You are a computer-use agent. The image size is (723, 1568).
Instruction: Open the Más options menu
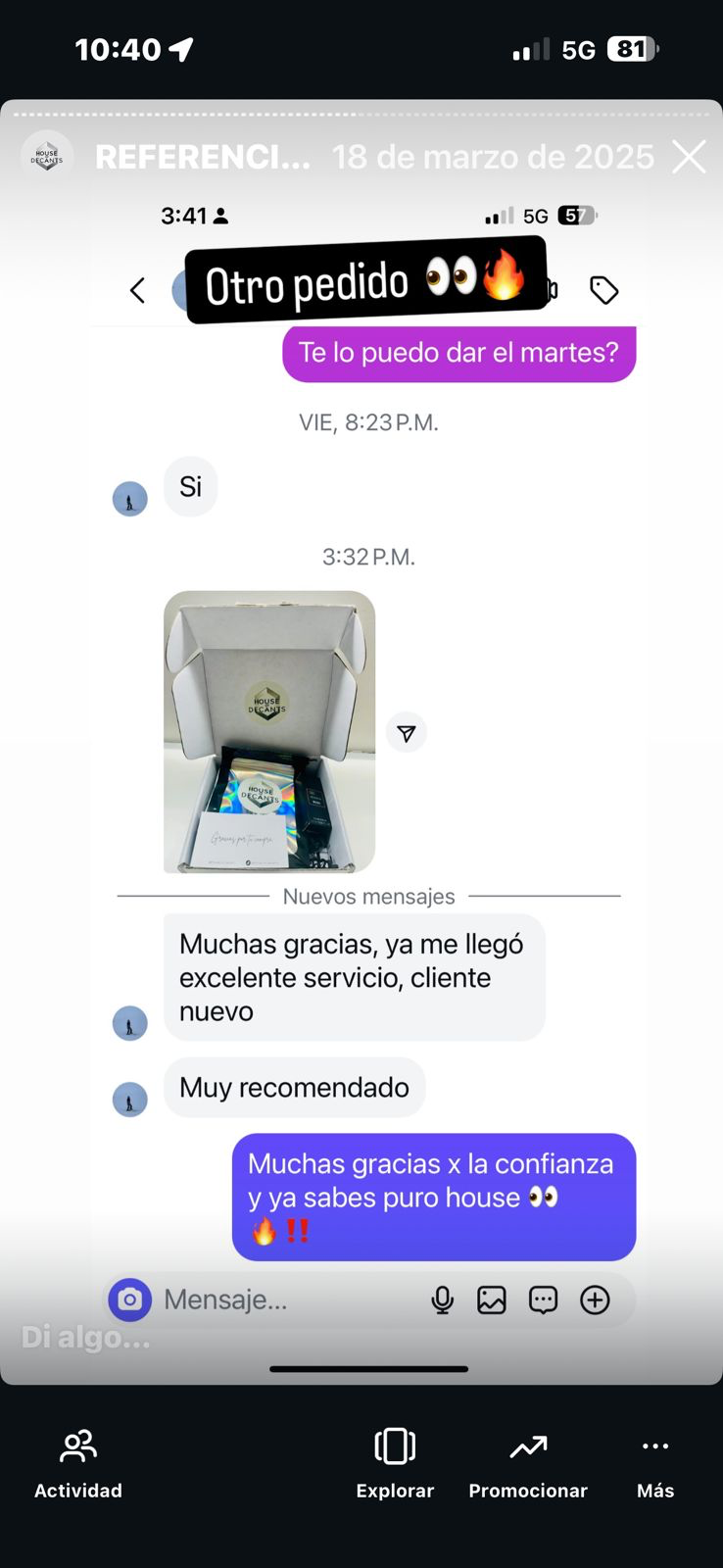654,1462
